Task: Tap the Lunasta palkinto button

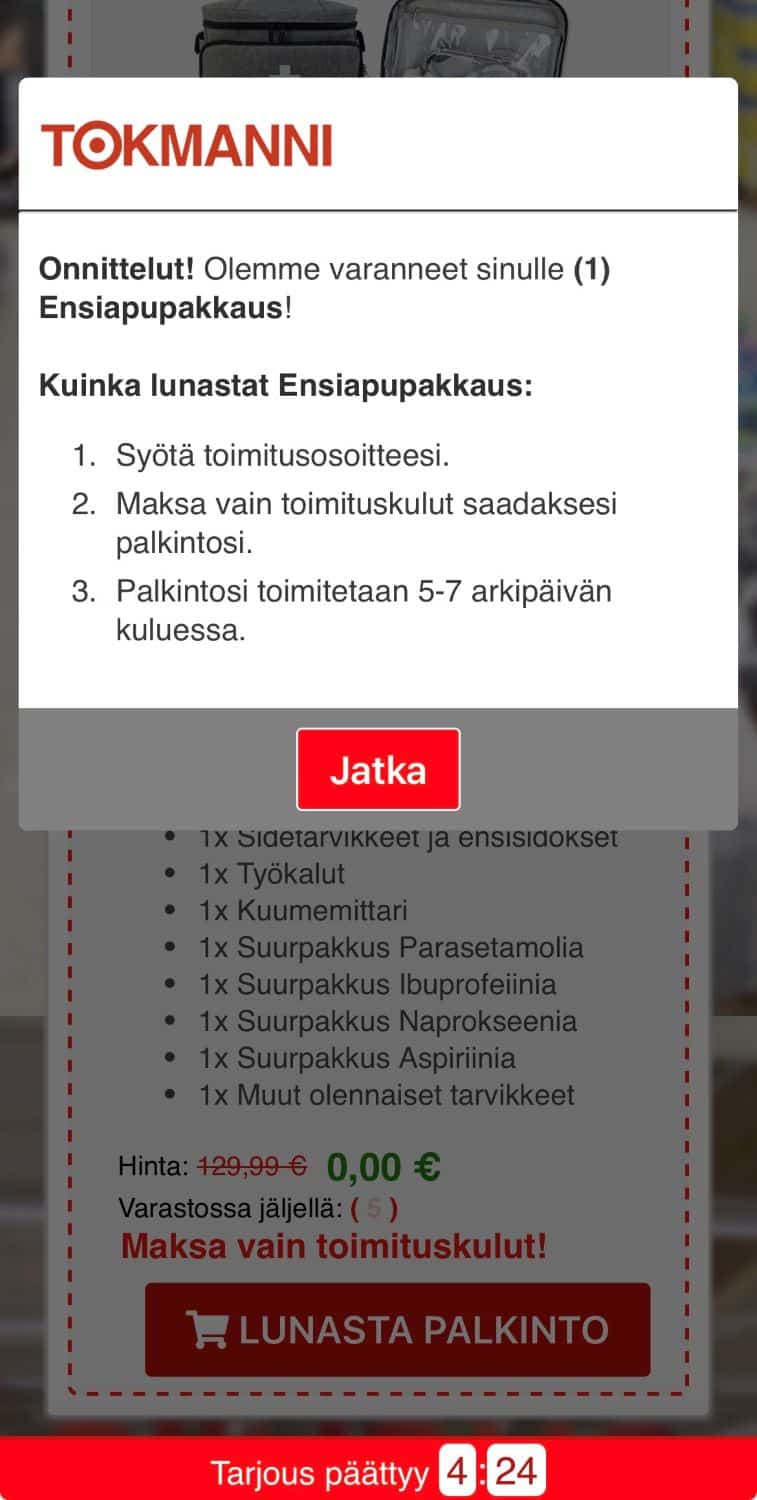Action: coord(397,1329)
